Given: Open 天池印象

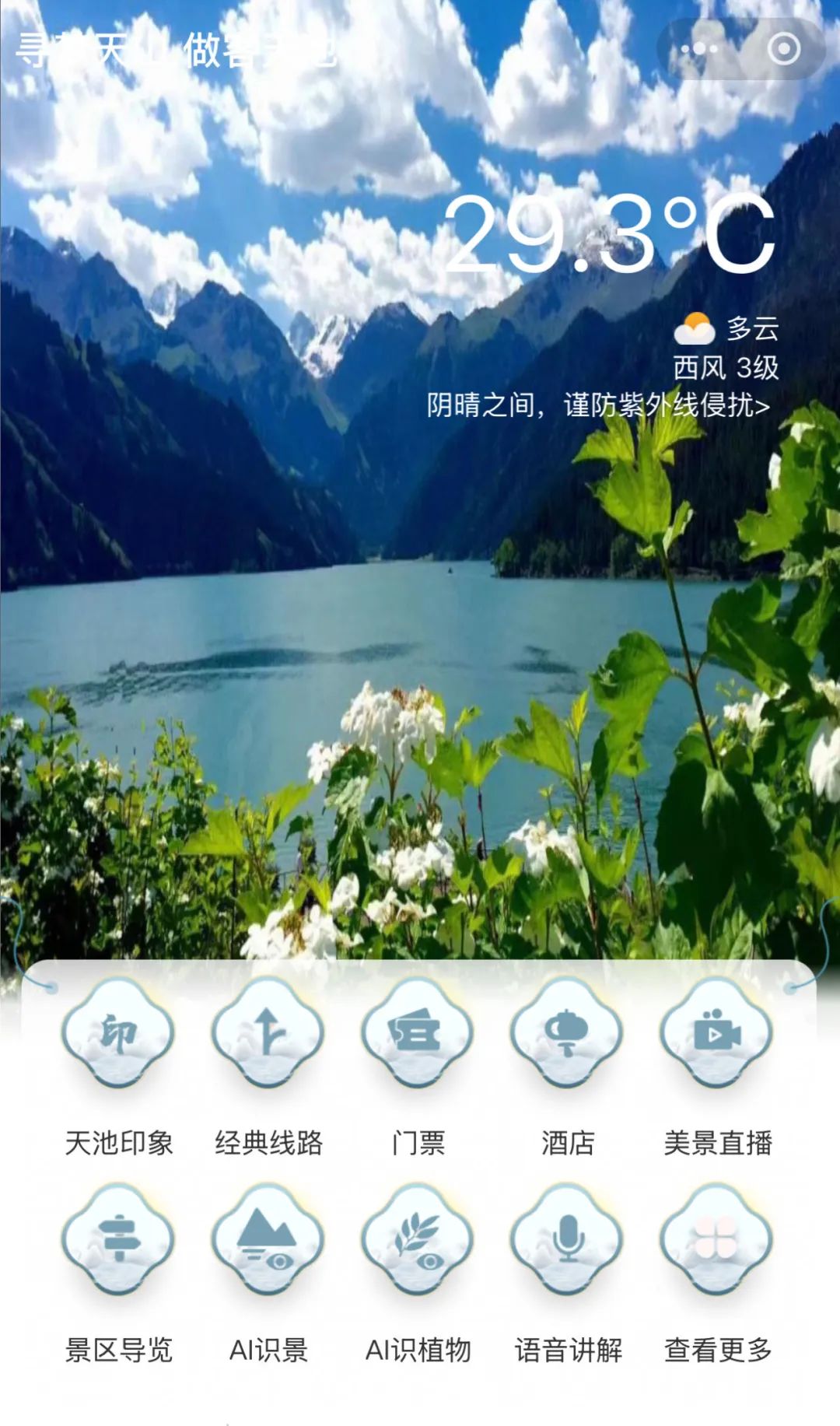Looking at the screenshot, I should 118,1033.
